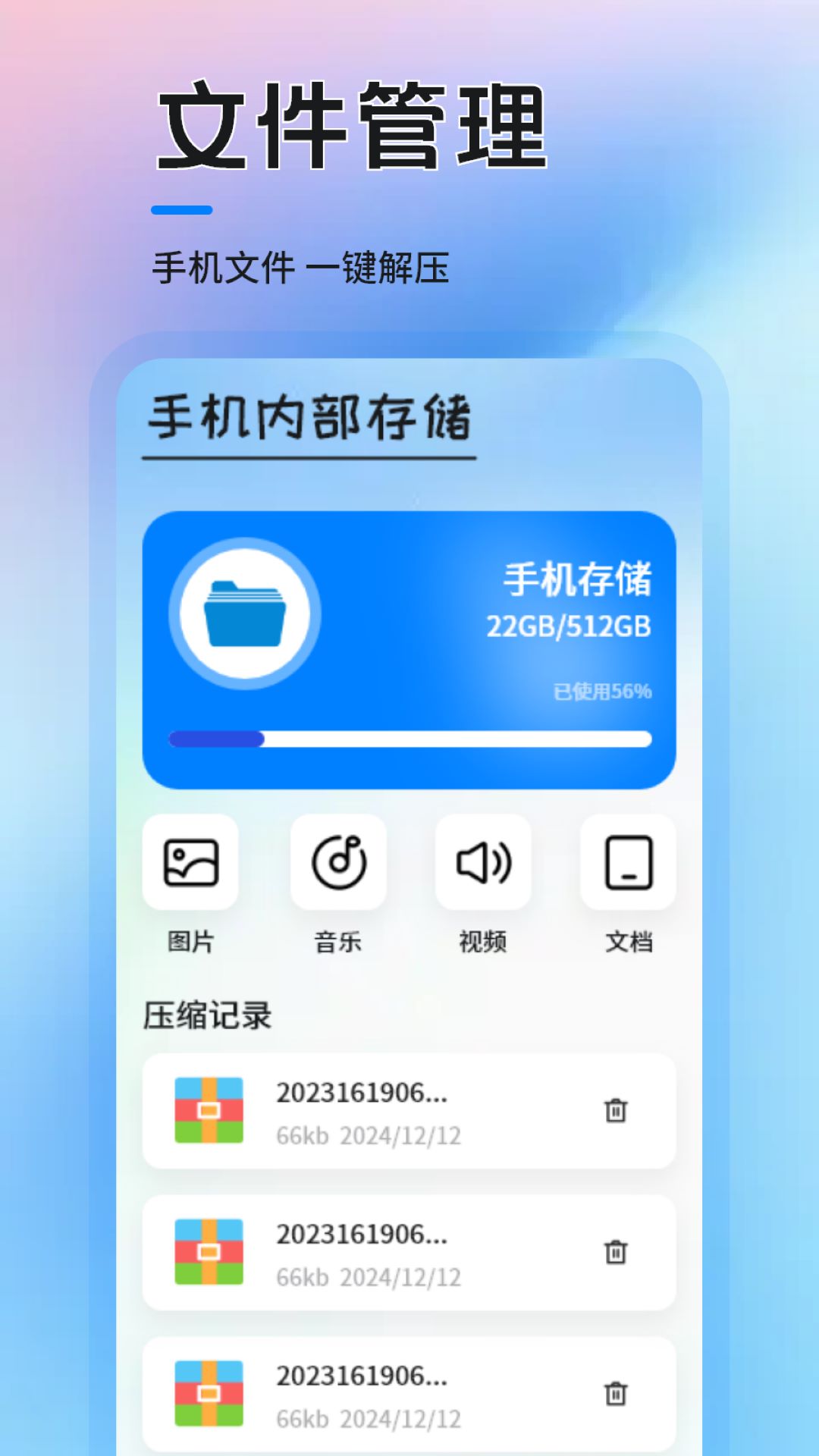The width and height of the screenshot is (819, 1456).
Task: Click the blue folder icon on storage card
Action: [244, 614]
